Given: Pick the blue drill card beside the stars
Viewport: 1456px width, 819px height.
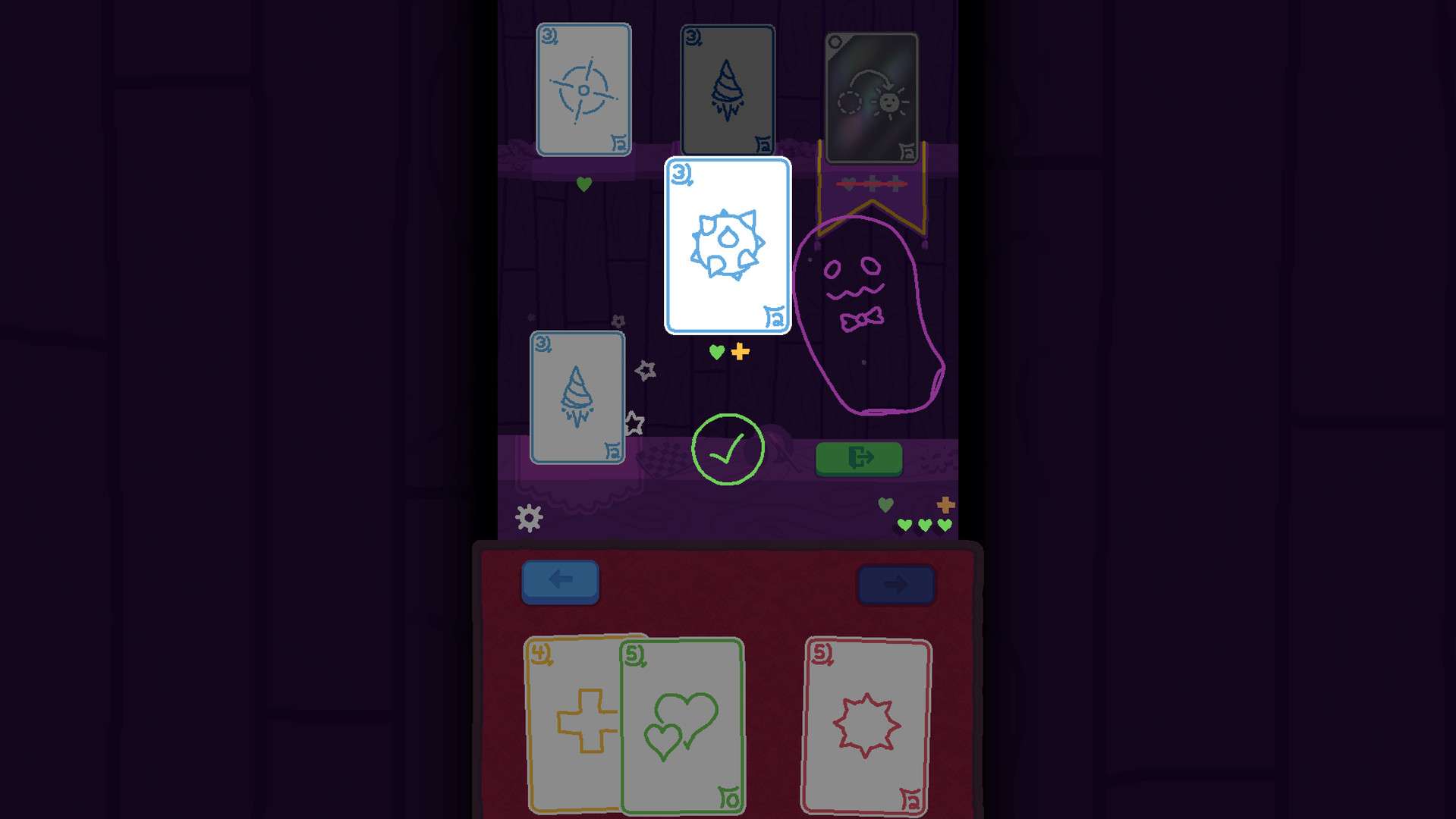Looking at the screenshot, I should [577, 397].
